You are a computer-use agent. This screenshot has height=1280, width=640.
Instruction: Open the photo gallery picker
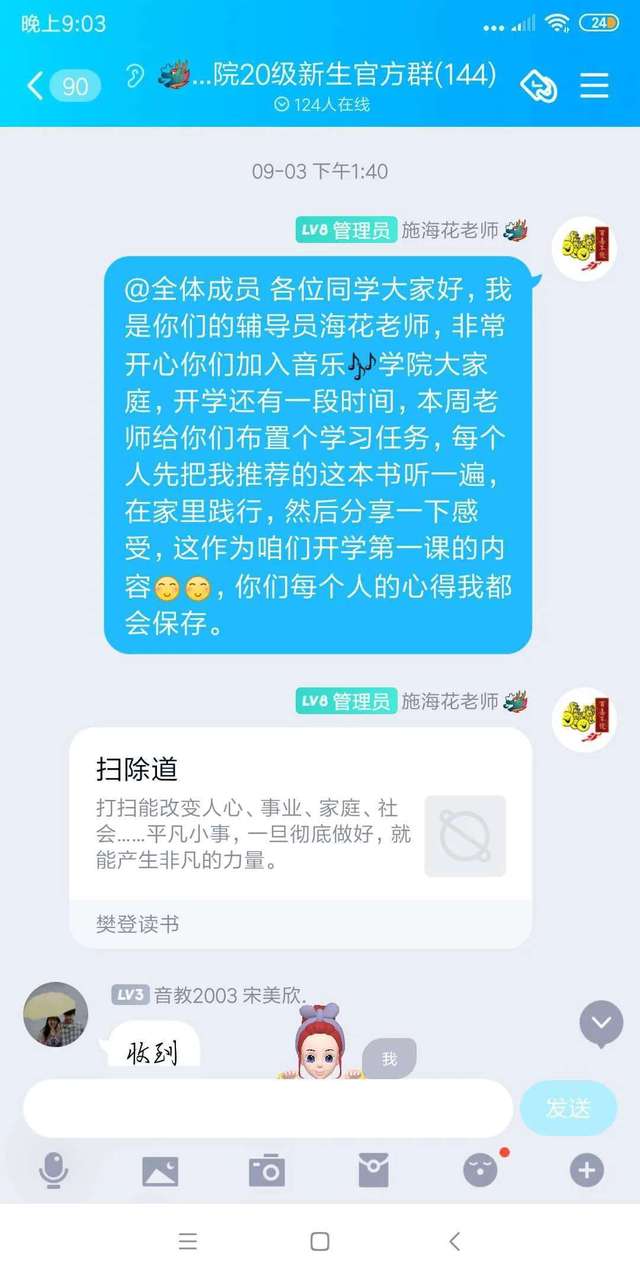(160, 1170)
